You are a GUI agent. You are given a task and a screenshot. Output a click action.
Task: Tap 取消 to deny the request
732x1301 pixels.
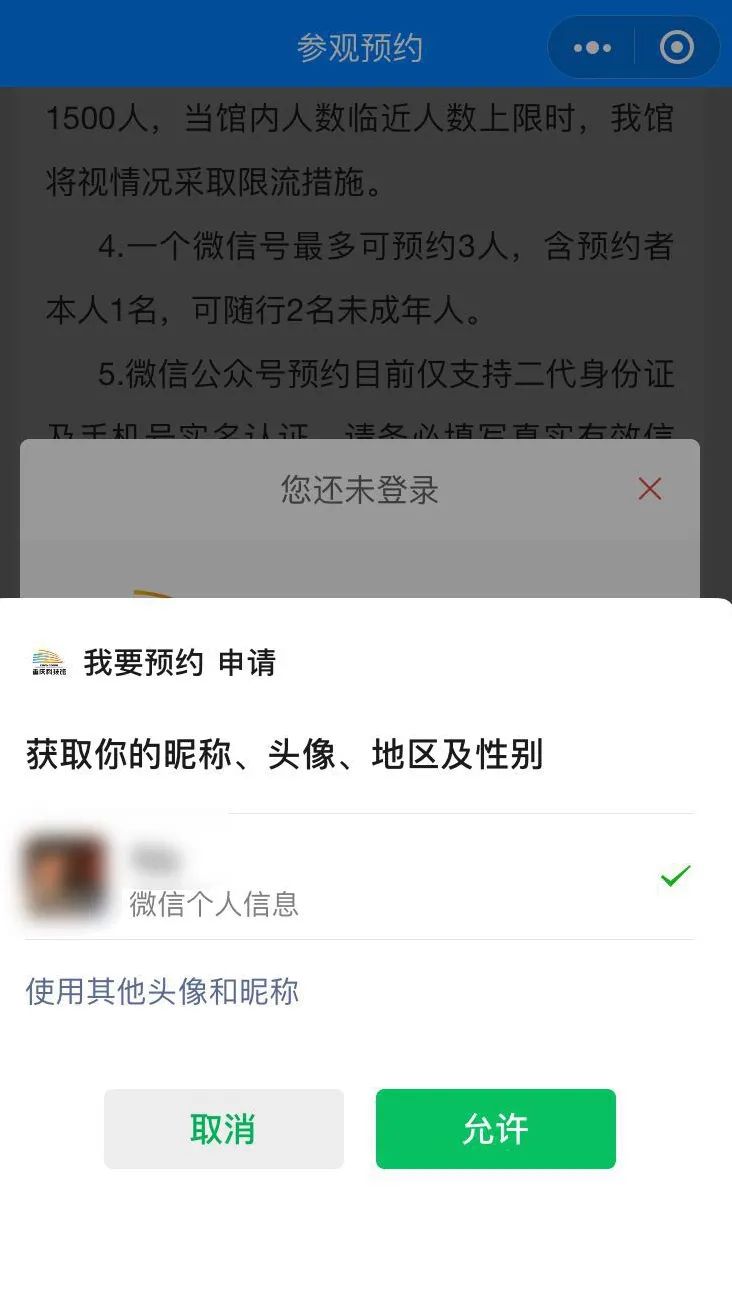tap(223, 1129)
